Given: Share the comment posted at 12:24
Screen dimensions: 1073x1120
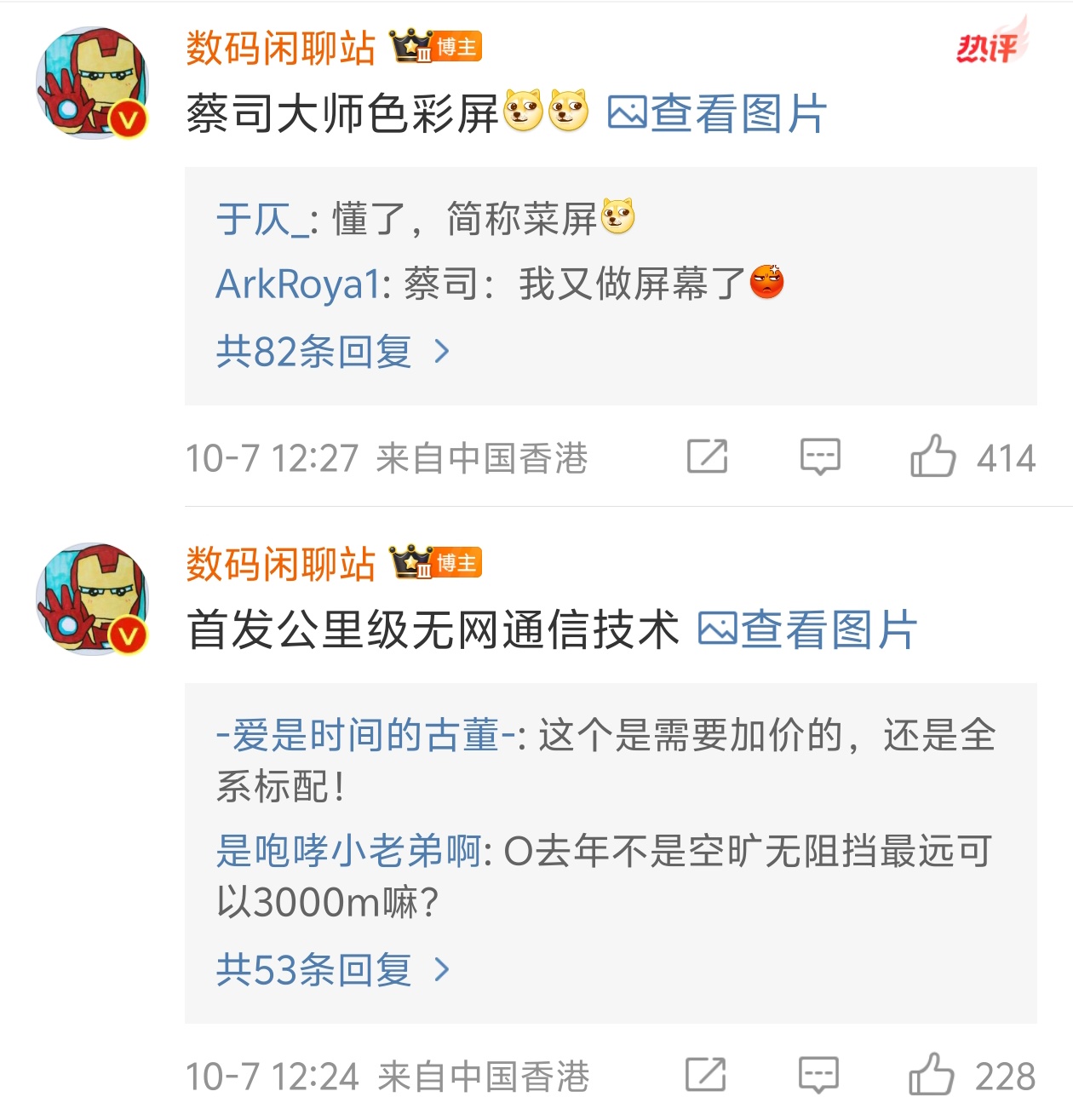Looking at the screenshot, I should click(x=706, y=1075).
